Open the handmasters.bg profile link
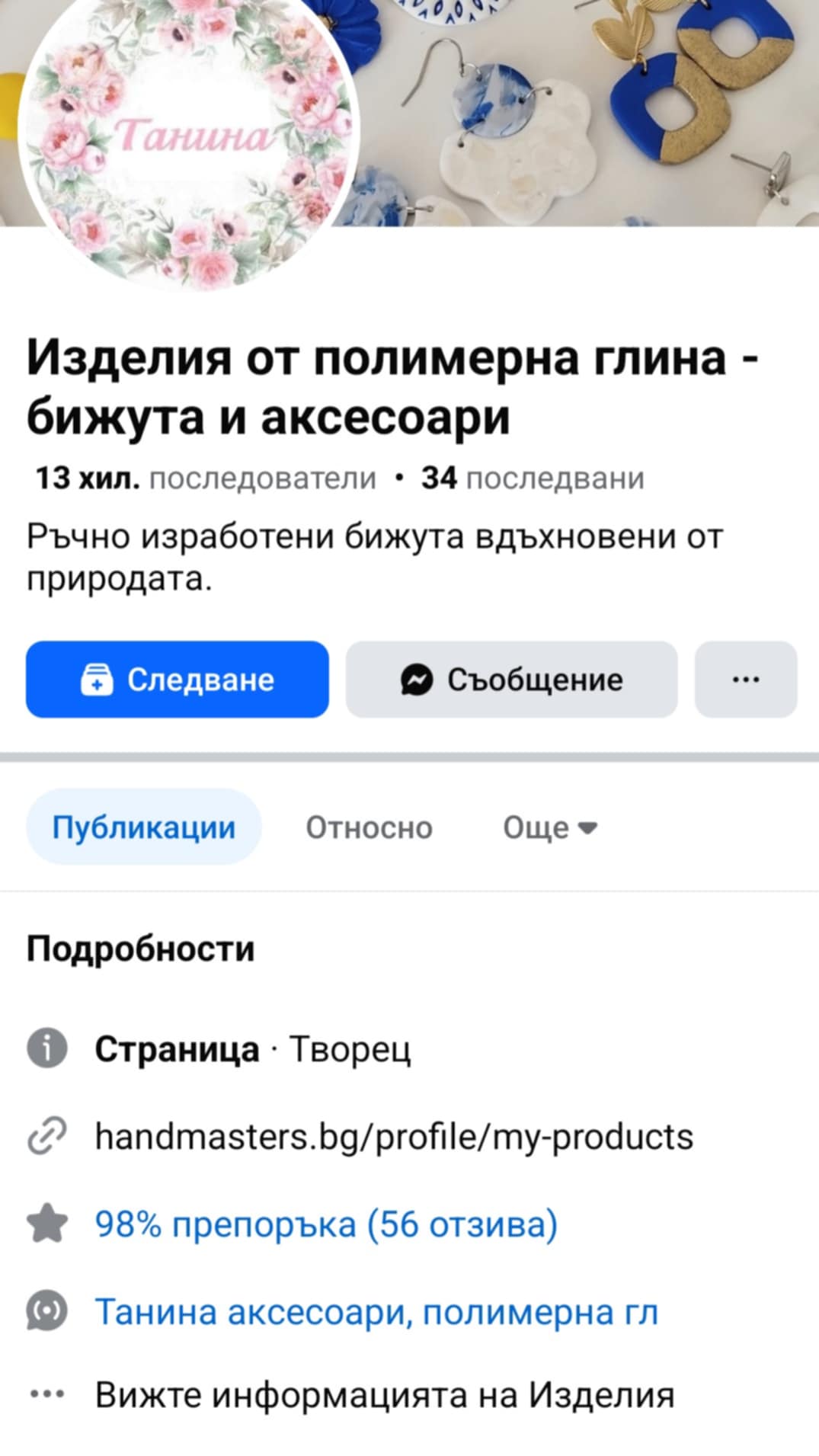 point(394,1136)
